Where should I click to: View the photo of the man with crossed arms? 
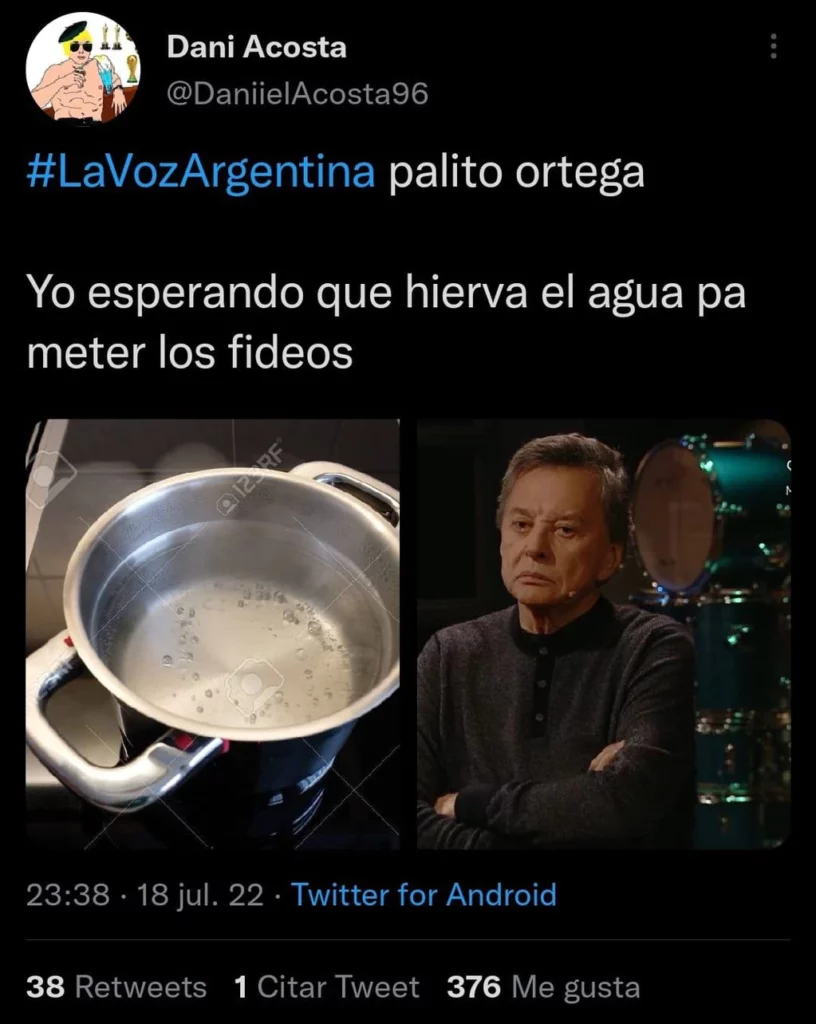pos(603,634)
